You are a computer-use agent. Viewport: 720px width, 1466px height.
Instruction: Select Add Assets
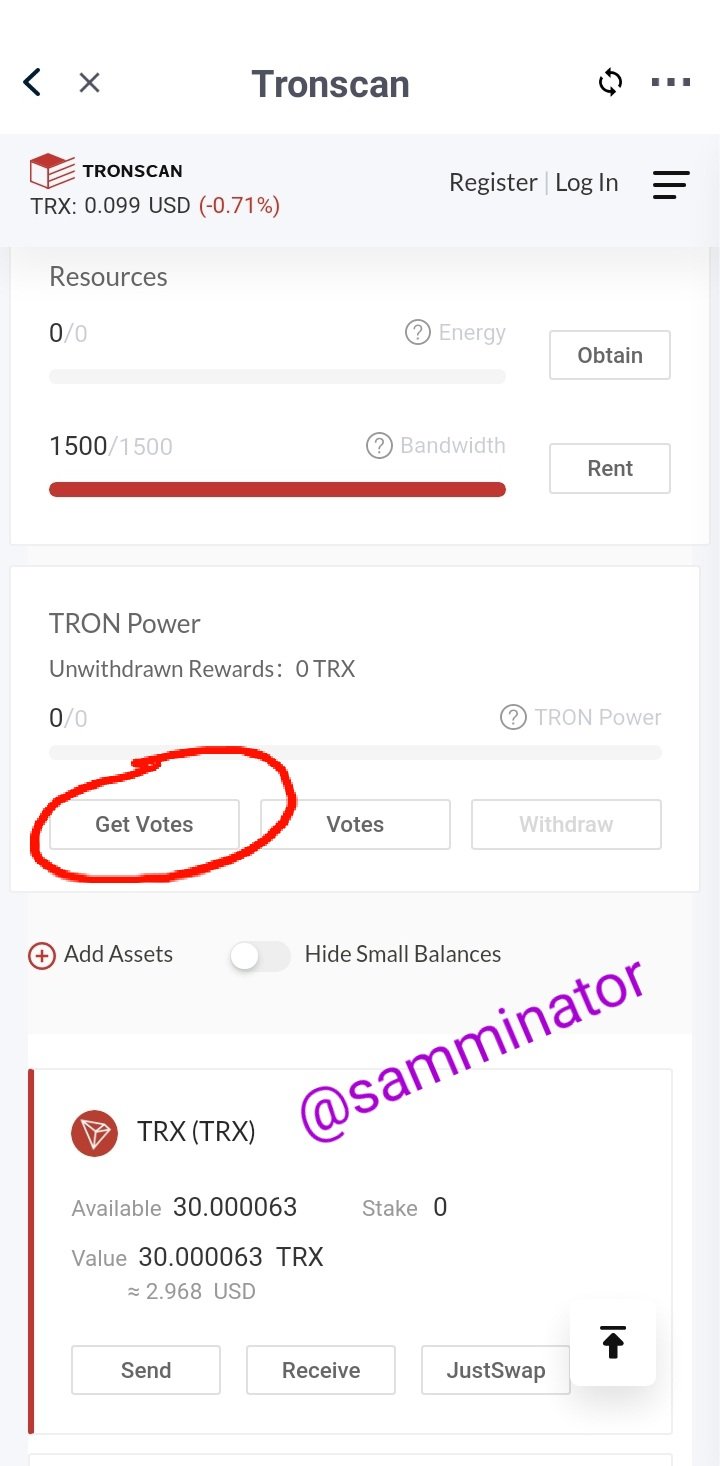click(x=100, y=955)
